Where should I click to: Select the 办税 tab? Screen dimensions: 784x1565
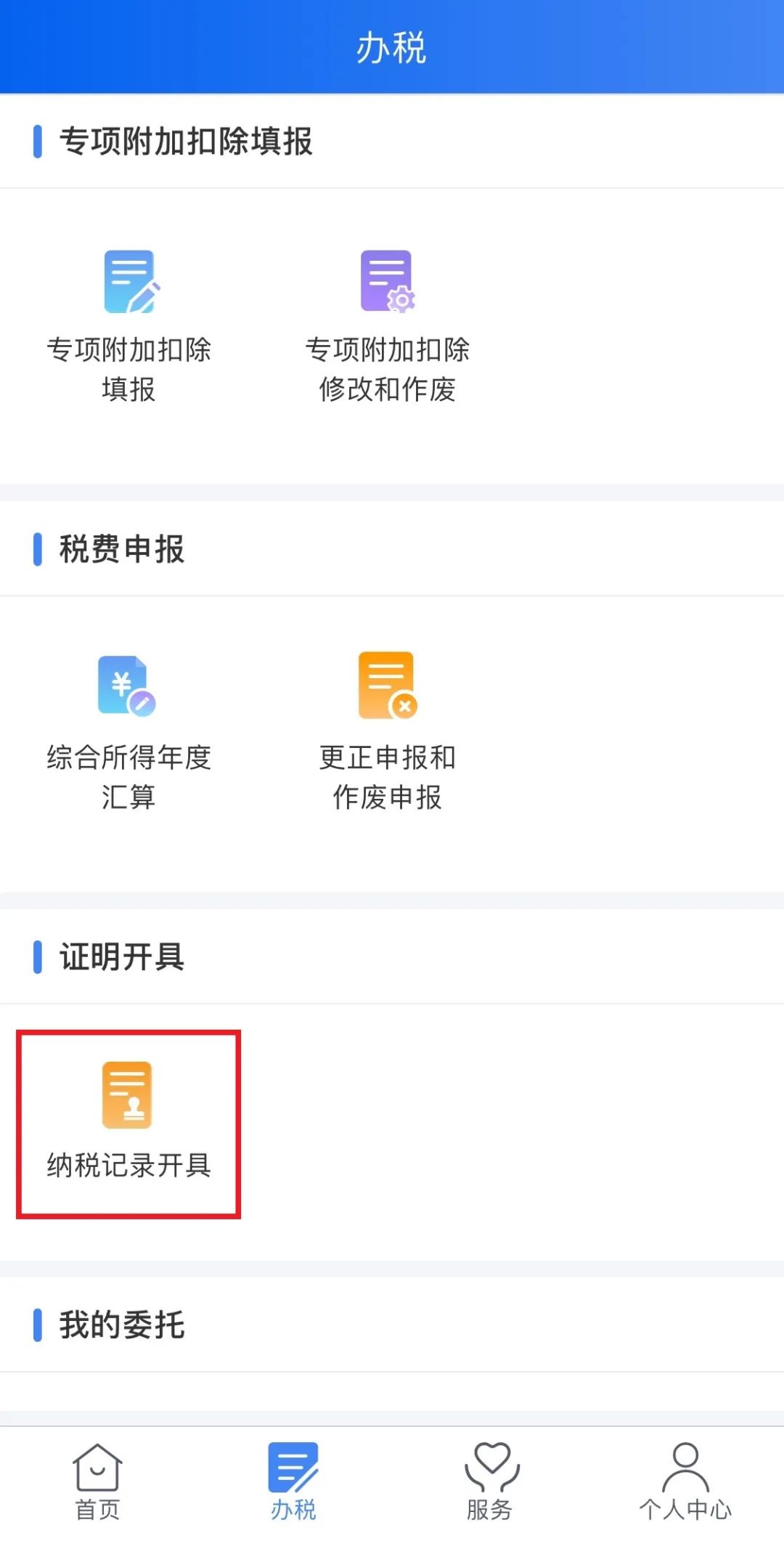[x=293, y=1481]
